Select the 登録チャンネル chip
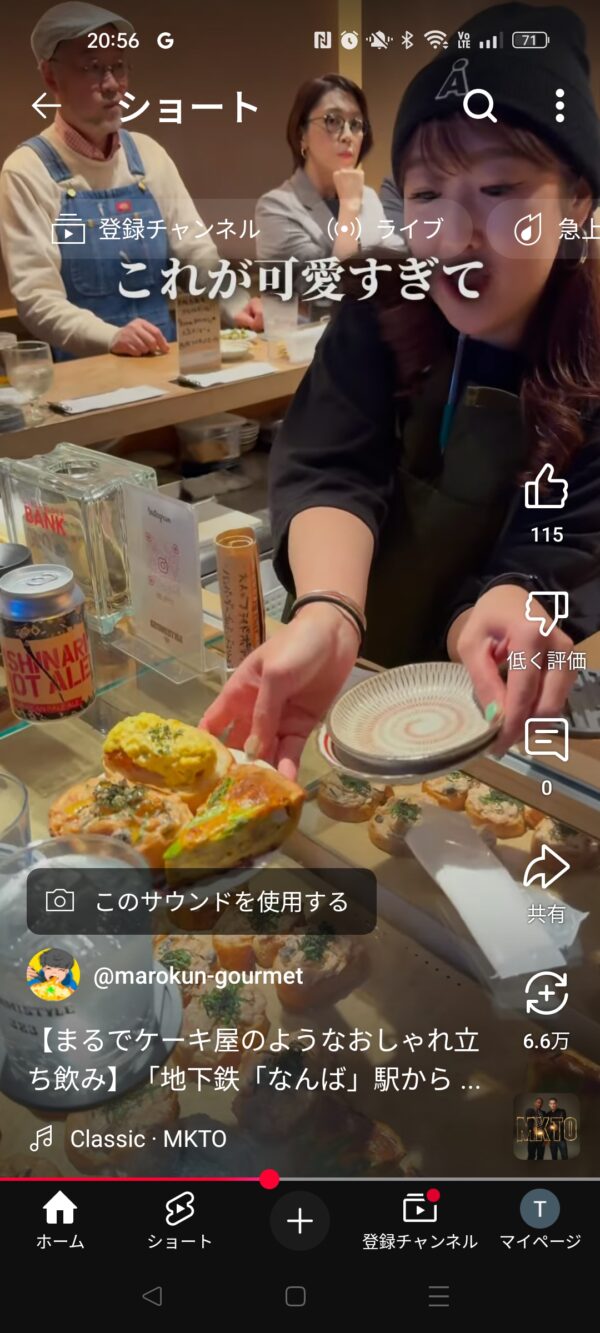Image resolution: width=600 pixels, height=1333 pixels. 155,229
